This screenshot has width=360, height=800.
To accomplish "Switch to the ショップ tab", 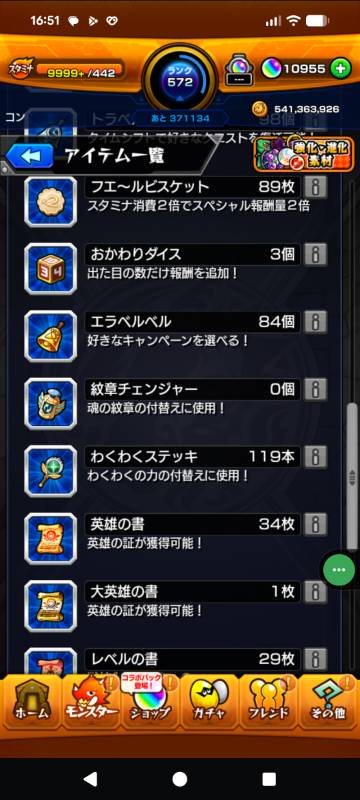I will click(150, 701).
